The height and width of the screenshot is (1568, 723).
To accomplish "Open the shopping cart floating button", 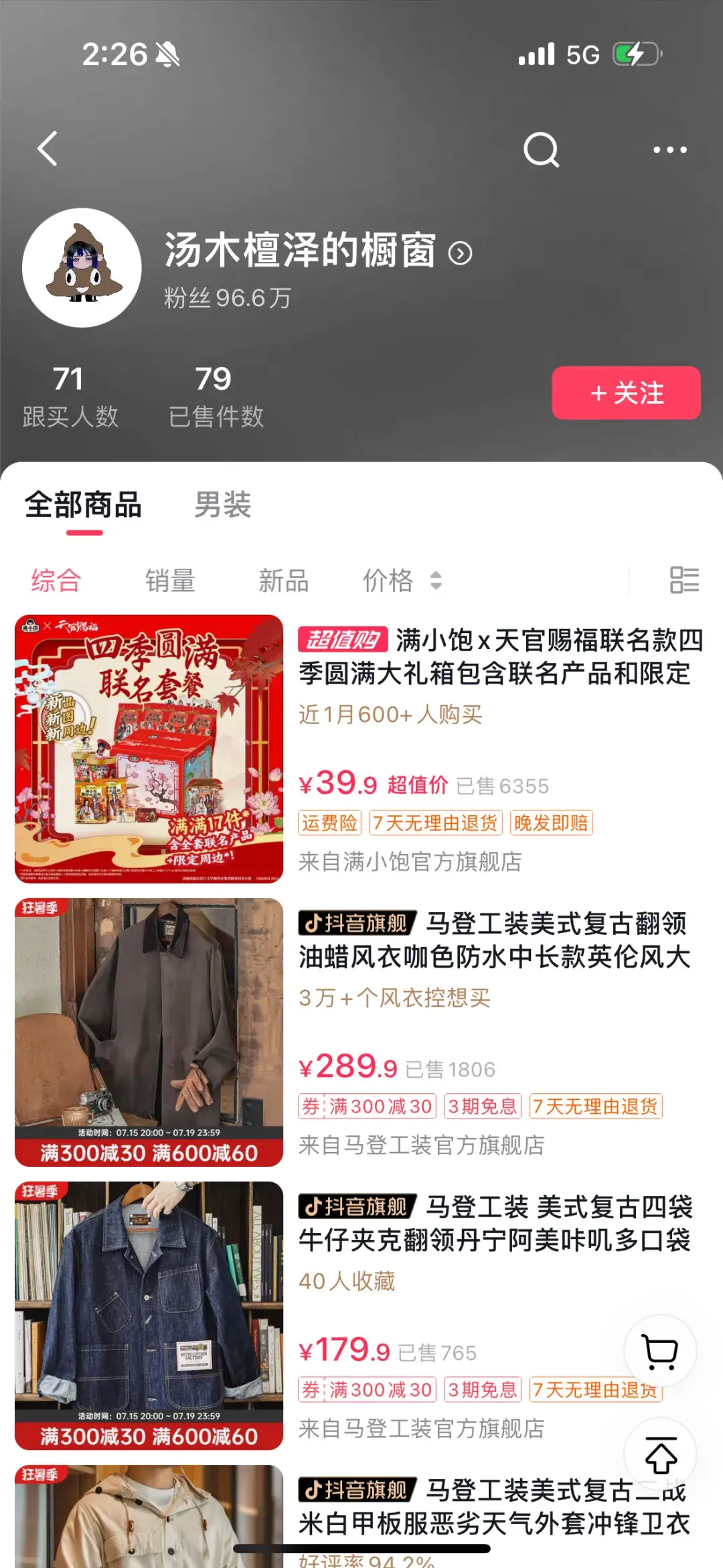I will coord(660,1352).
